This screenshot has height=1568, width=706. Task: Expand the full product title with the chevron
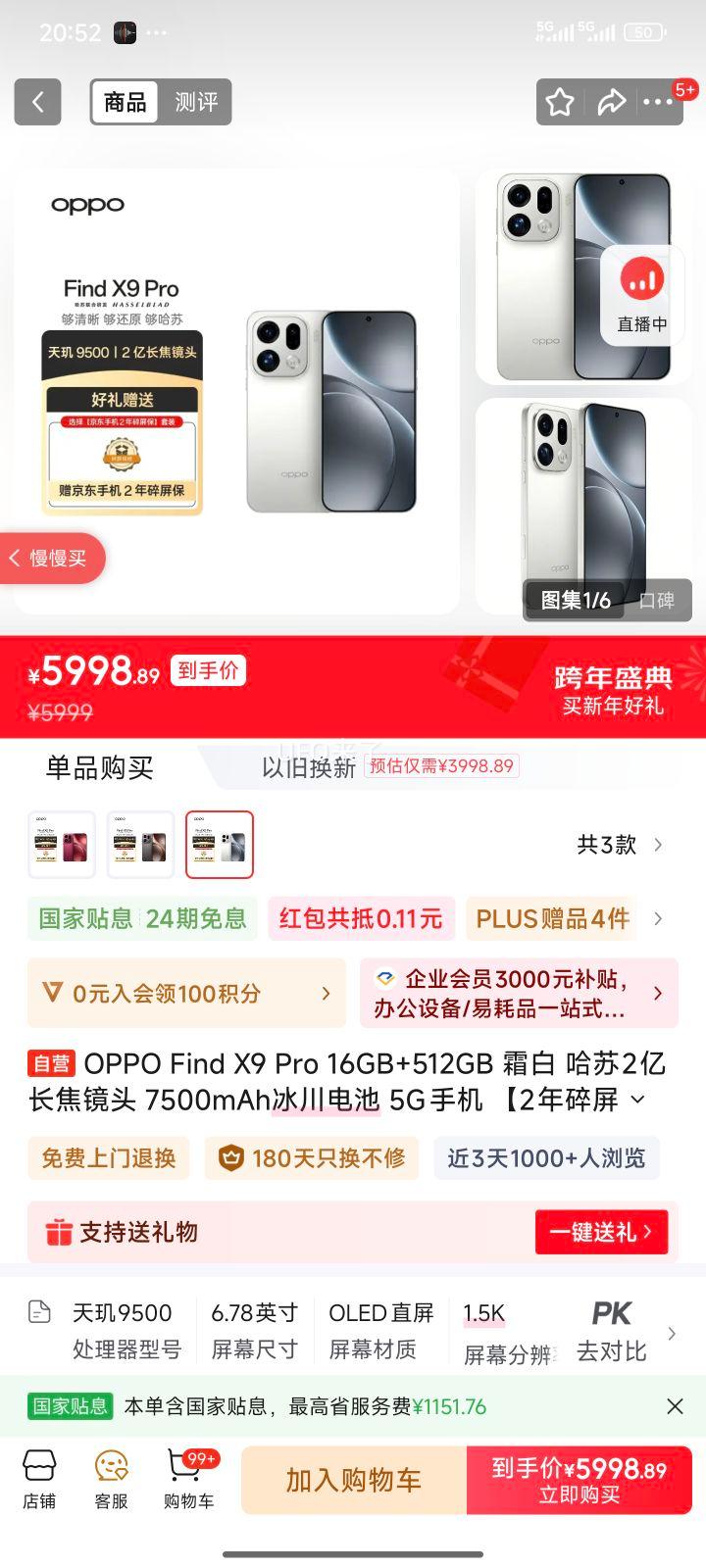pos(637,1102)
